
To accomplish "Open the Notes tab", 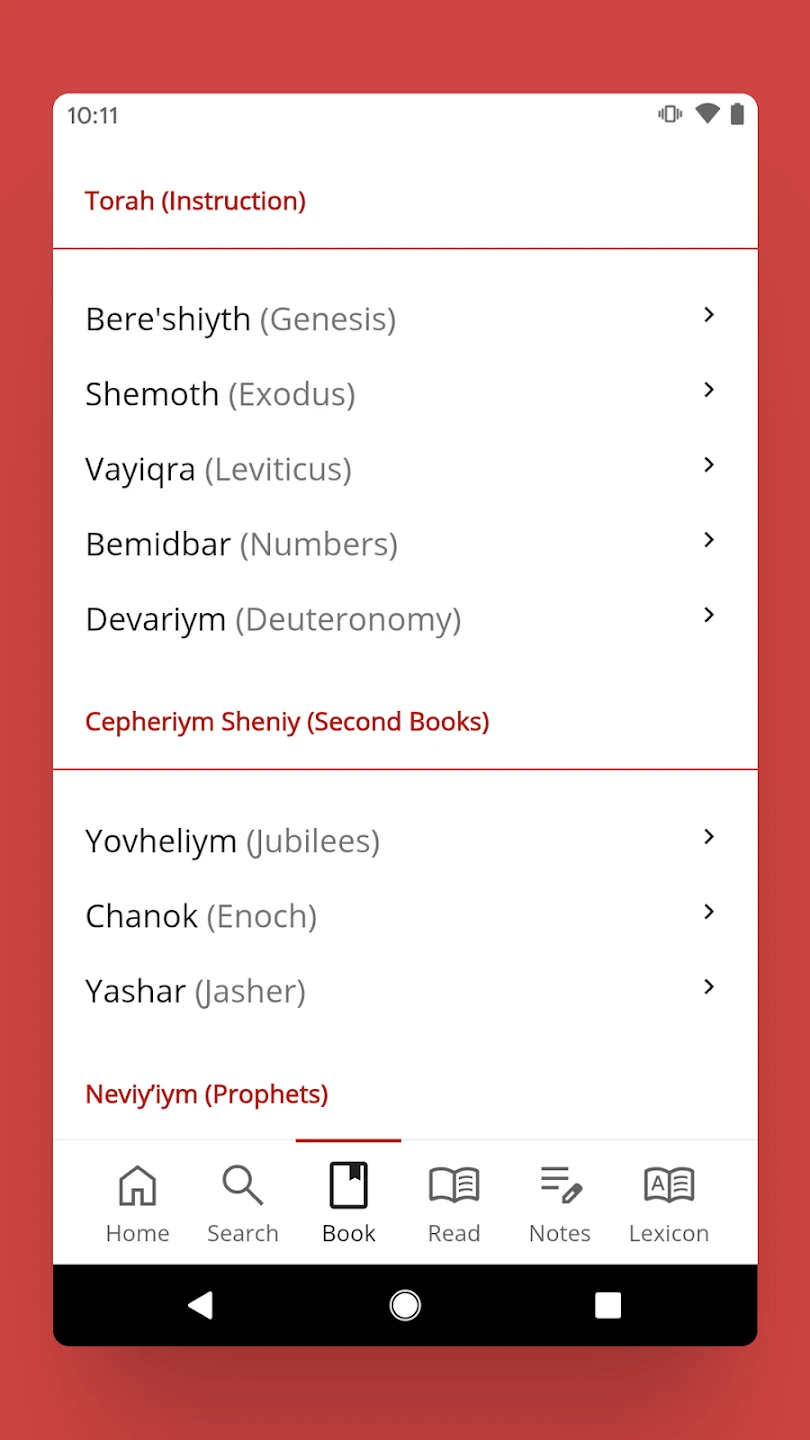I will tap(560, 1203).
